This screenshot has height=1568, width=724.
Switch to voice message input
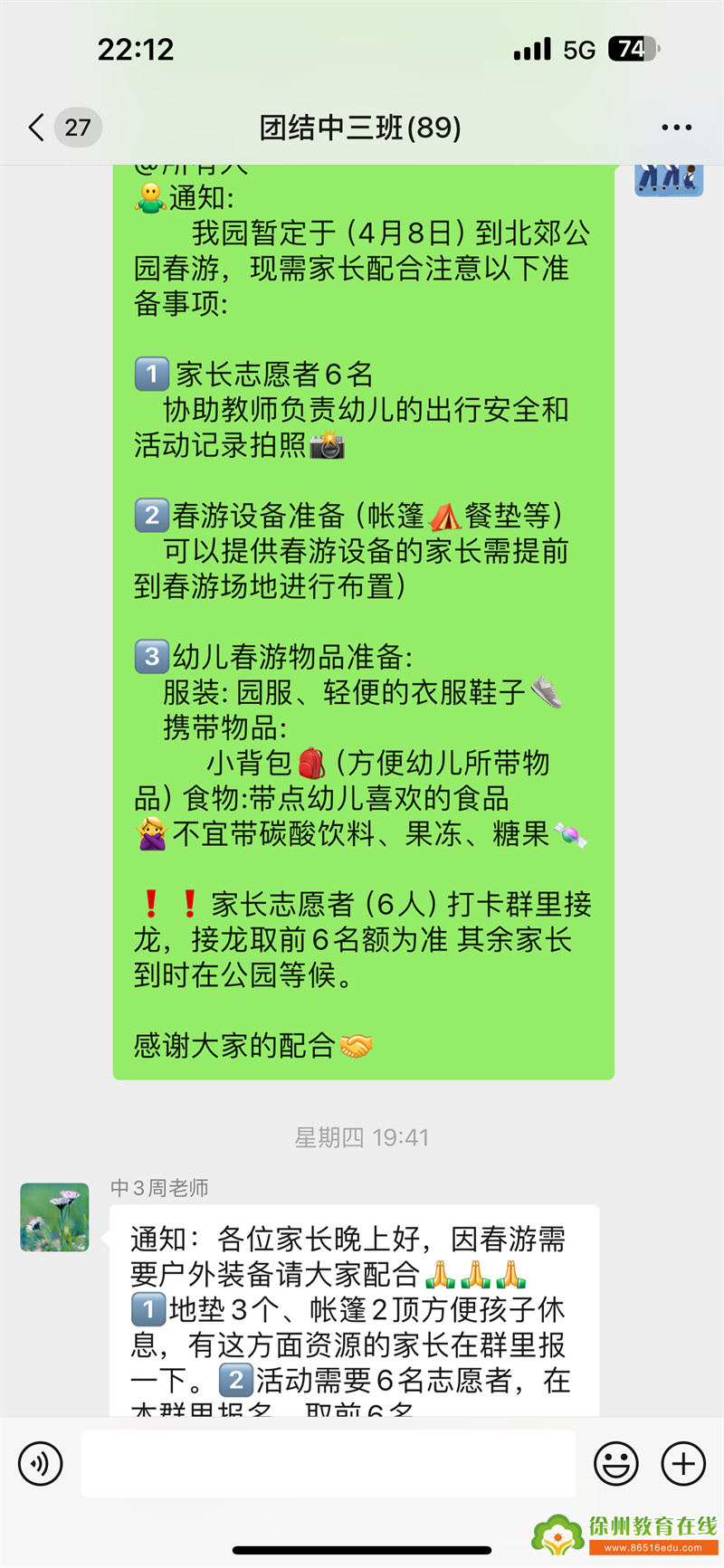pyautogui.click(x=41, y=1463)
